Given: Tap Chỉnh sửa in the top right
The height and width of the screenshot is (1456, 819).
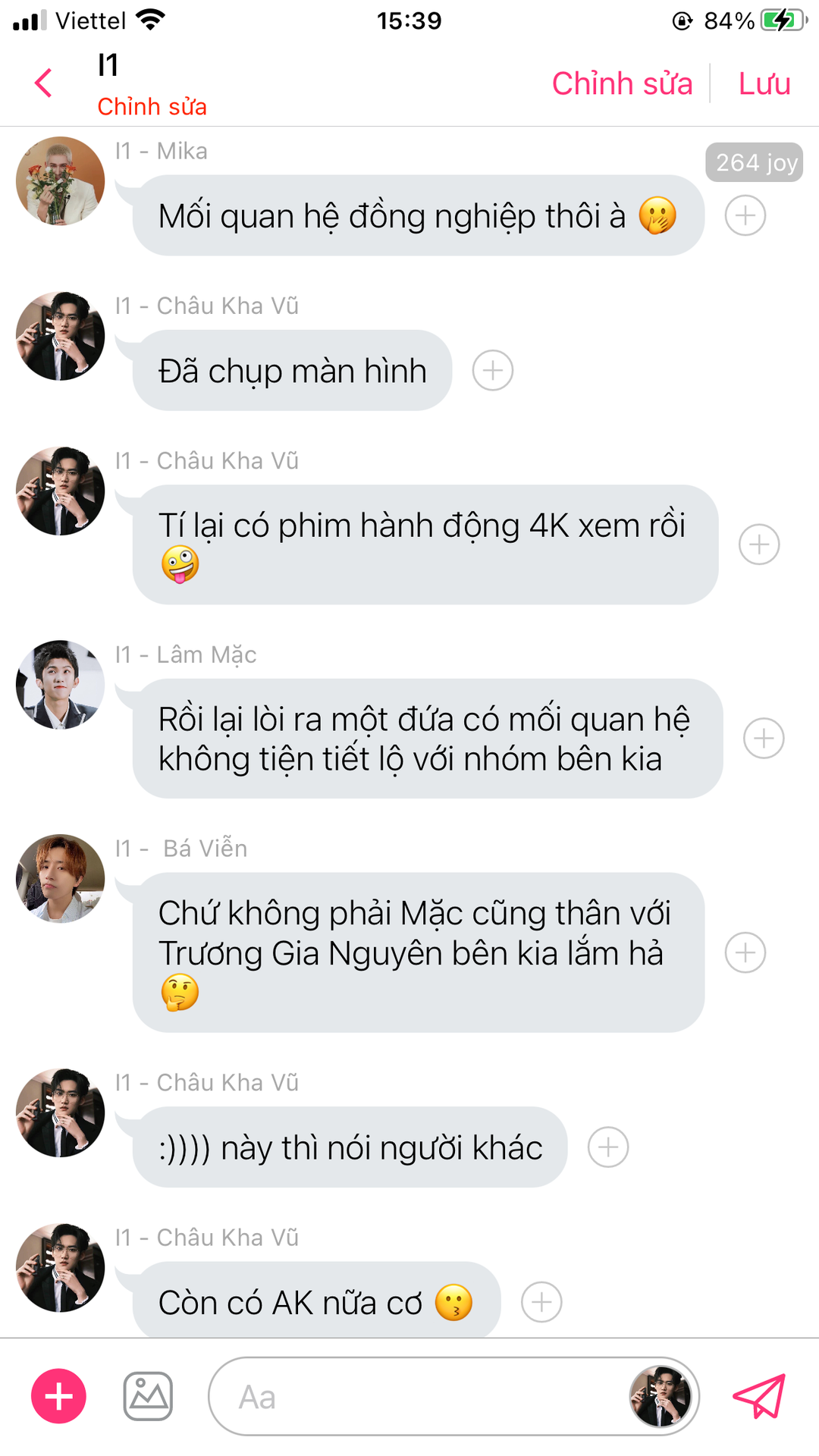Looking at the screenshot, I should (622, 83).
